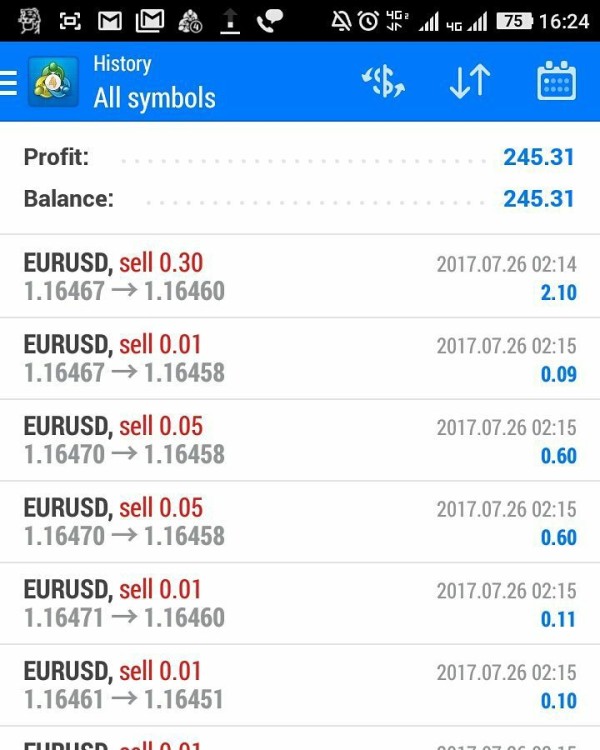The image size is (600, 750).
Task: Open trade with 0.09 profit
Action: (300, 359)
